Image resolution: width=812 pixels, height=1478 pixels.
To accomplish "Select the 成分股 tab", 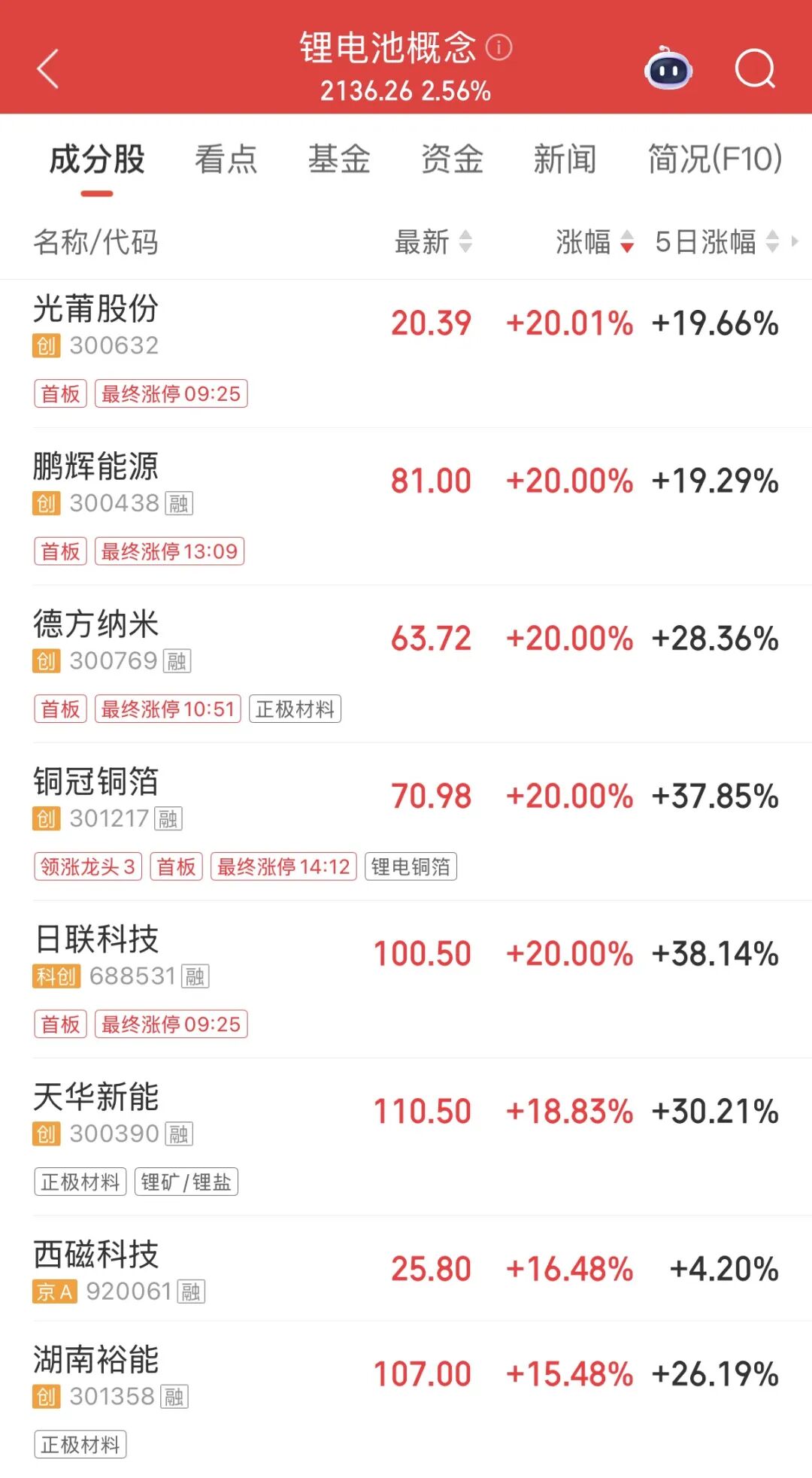I will [97, 159].
